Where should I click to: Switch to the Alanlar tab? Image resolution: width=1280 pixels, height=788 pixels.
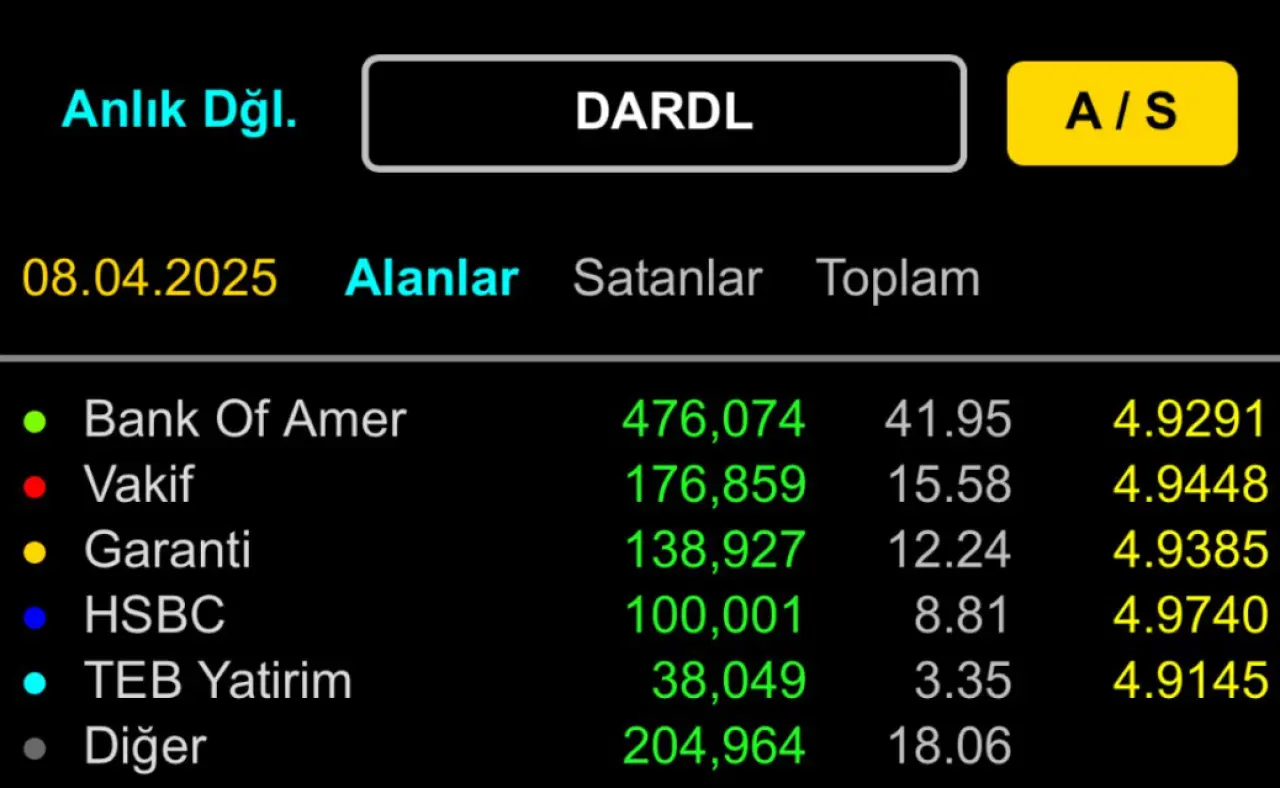click(431, 278)
